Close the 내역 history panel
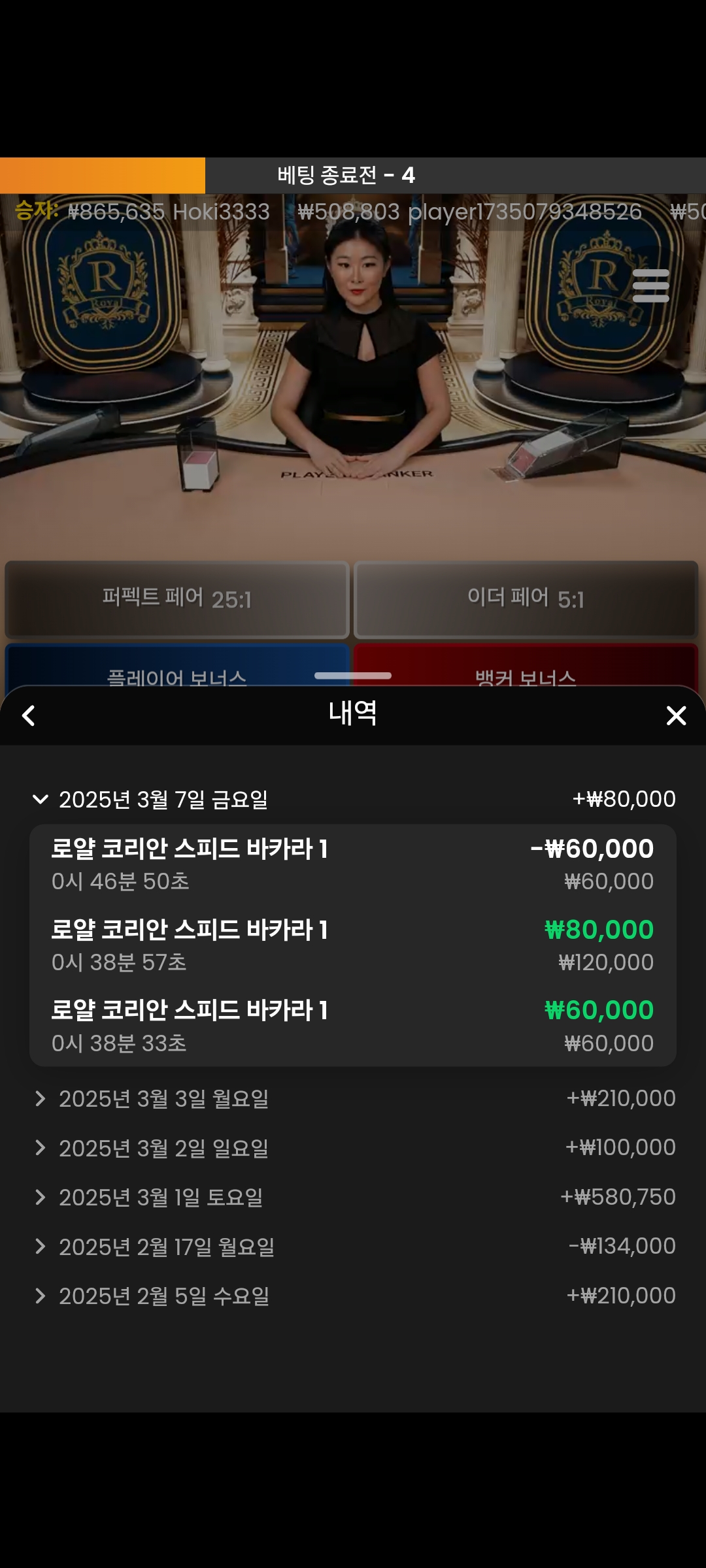This screenshot has height=1568, width=706. [x=676, y=715]
